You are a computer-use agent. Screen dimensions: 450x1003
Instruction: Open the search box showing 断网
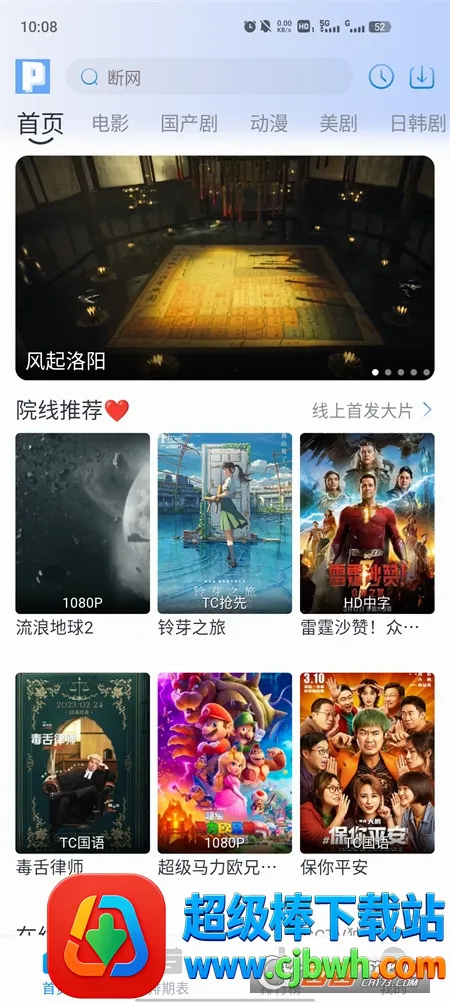click(209, 77)
